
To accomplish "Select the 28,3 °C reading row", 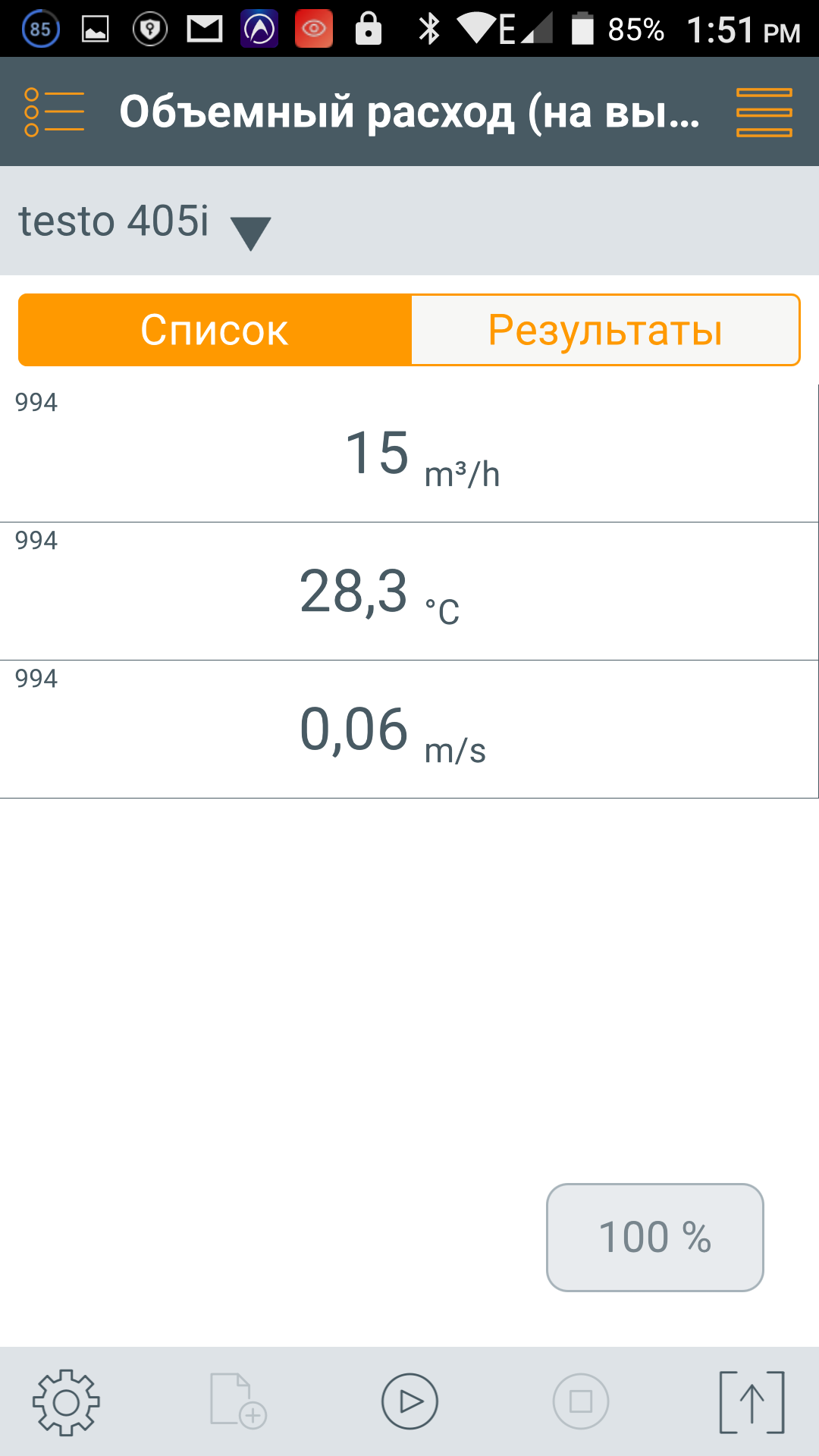I will 409,591.
